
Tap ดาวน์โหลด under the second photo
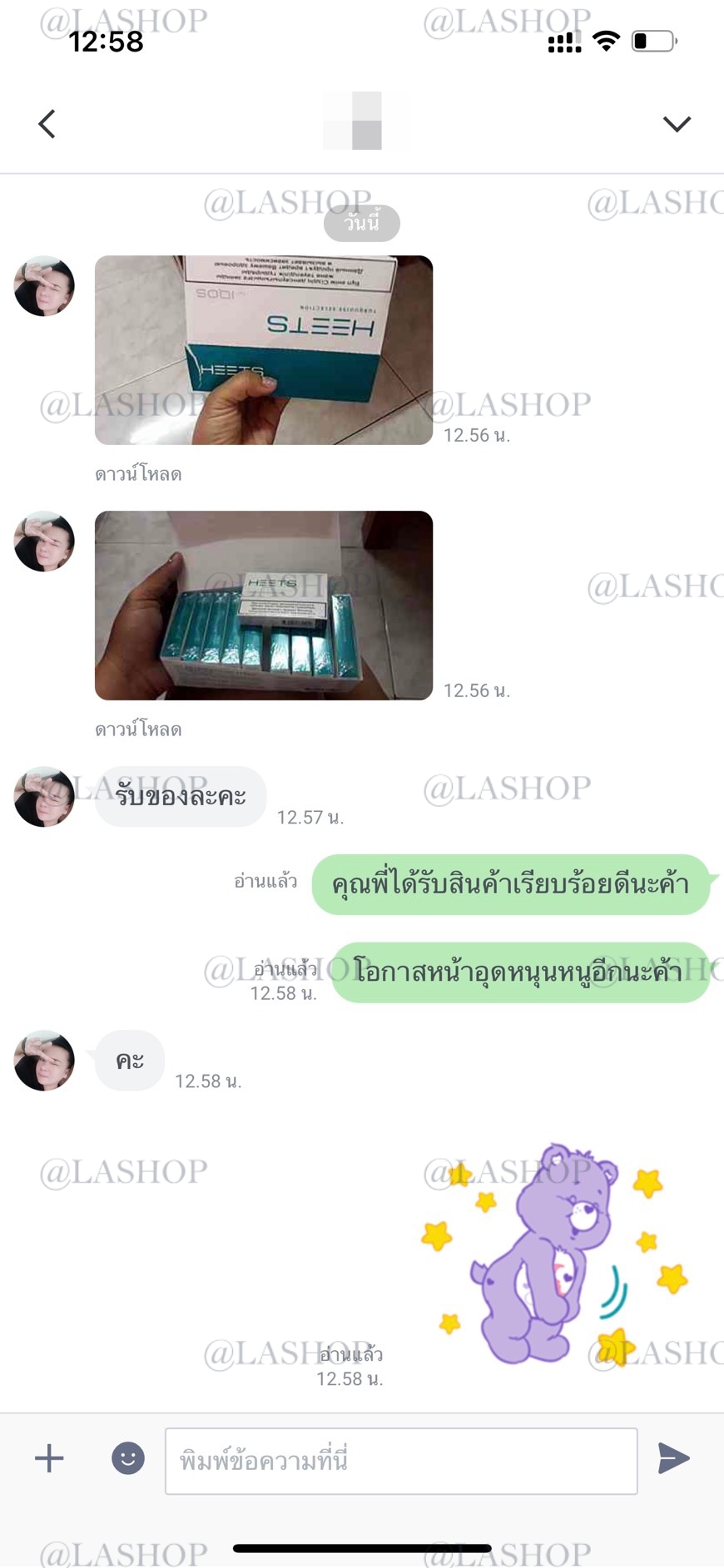138,730
